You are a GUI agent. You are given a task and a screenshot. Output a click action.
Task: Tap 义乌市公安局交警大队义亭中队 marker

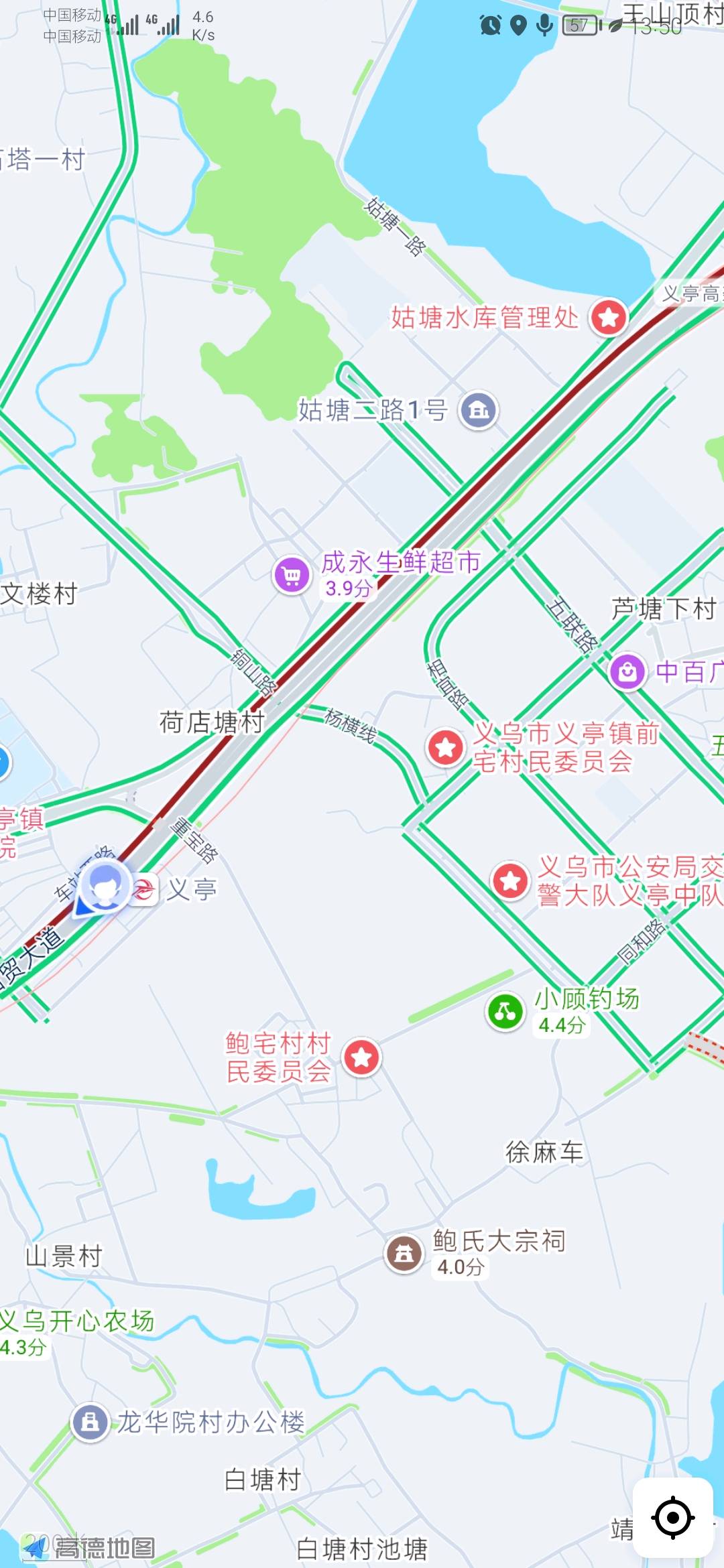point(511,880)
